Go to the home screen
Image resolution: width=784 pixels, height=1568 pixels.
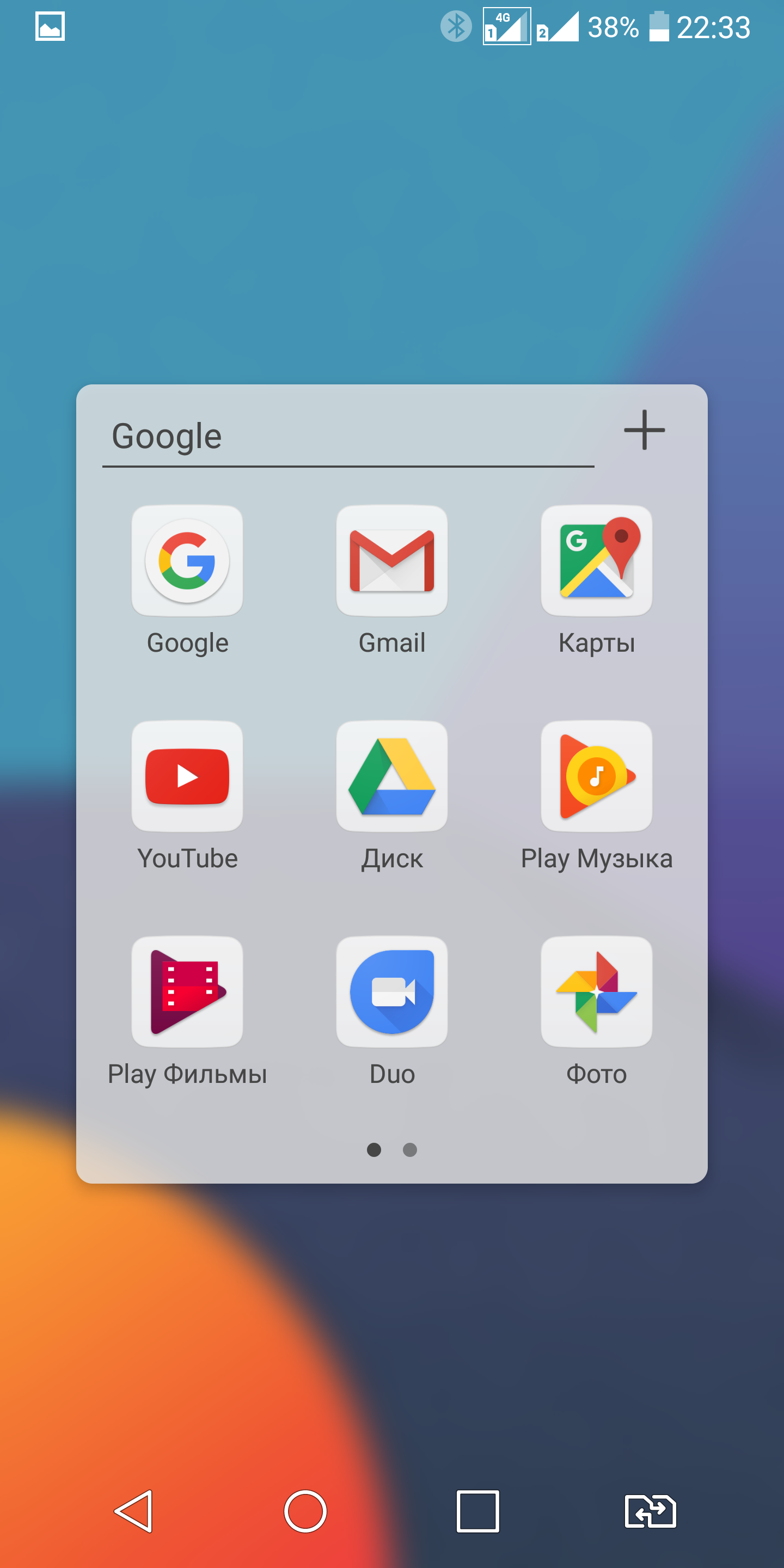click(x=305, y=1511)
